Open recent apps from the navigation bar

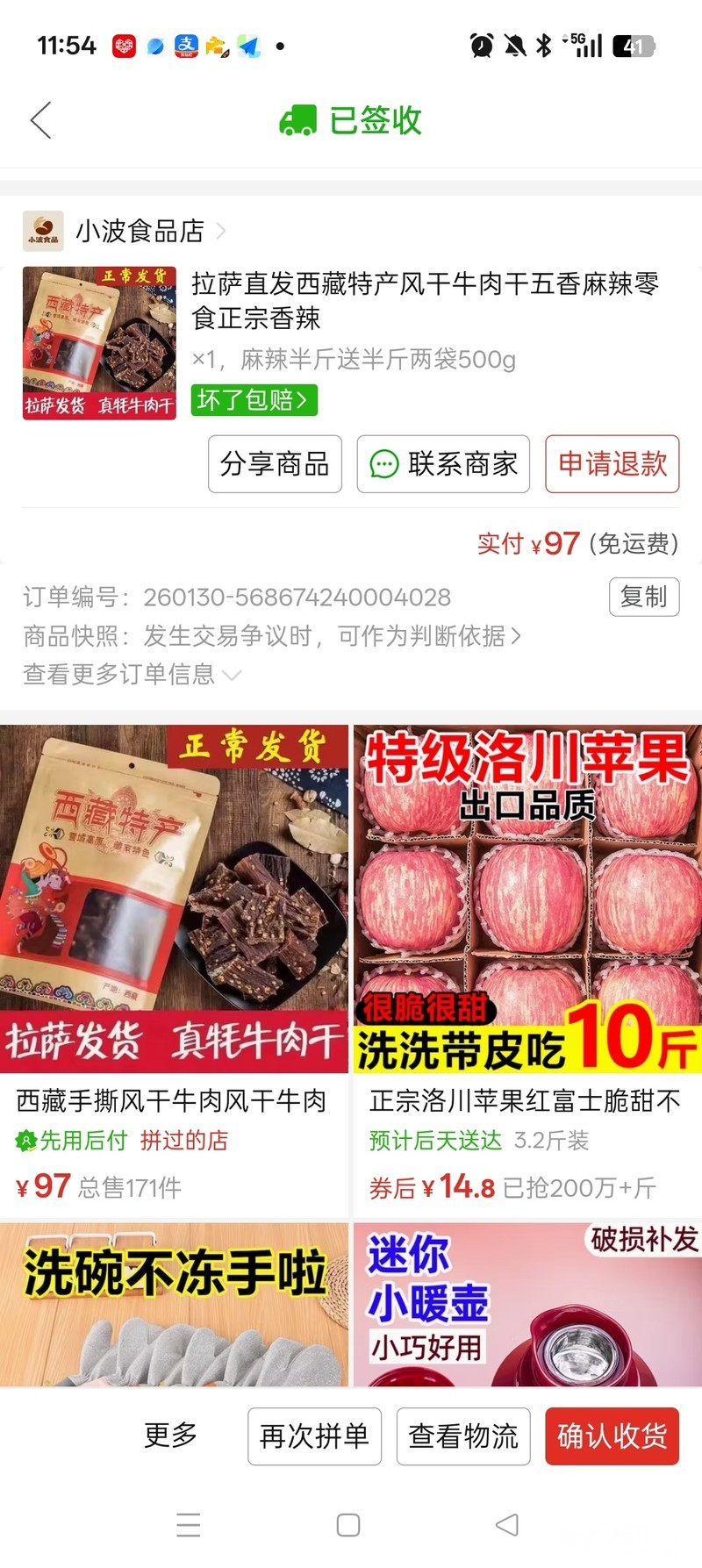189,1525
